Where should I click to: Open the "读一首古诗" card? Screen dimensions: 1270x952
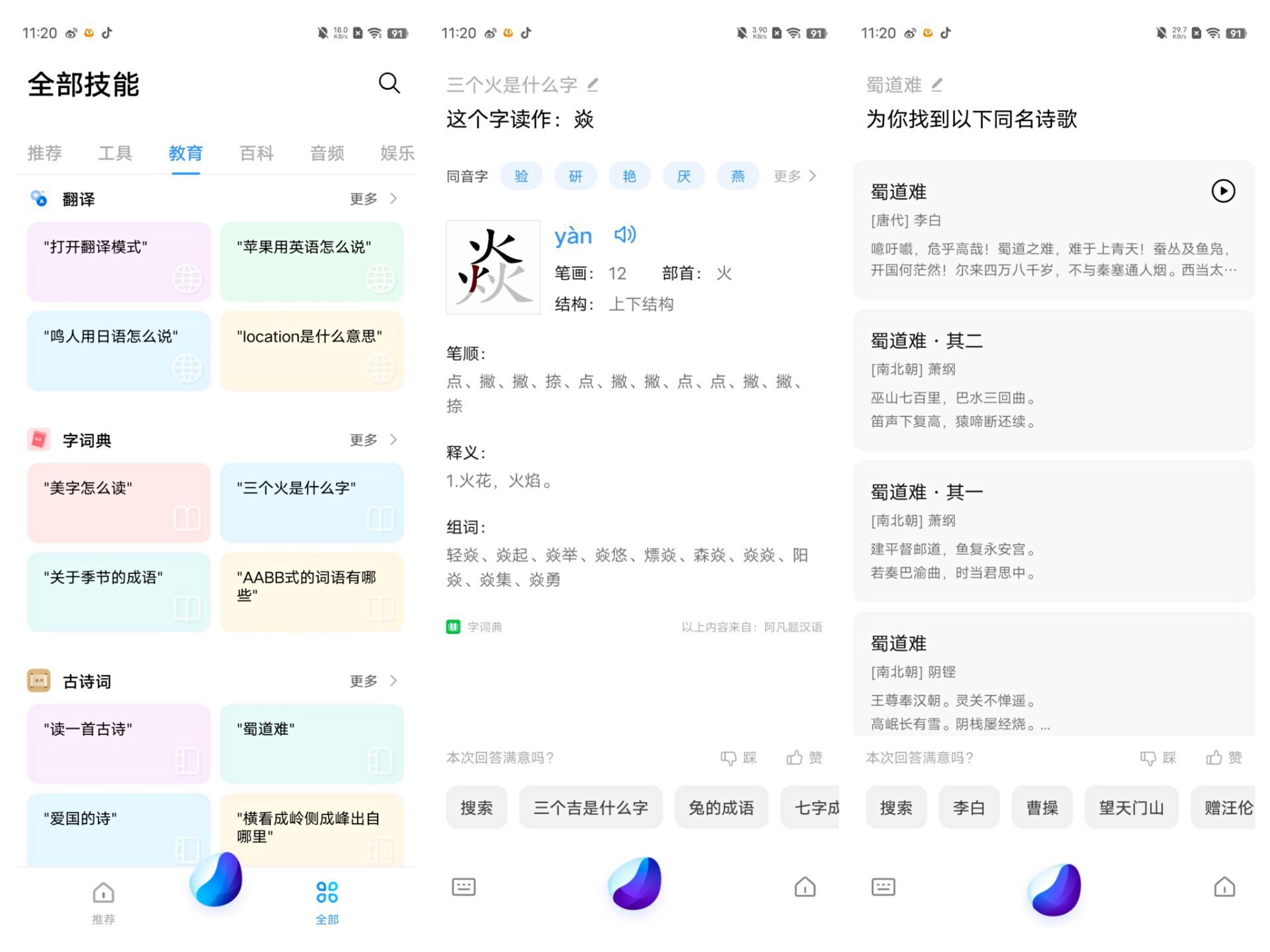click(119, 744)
